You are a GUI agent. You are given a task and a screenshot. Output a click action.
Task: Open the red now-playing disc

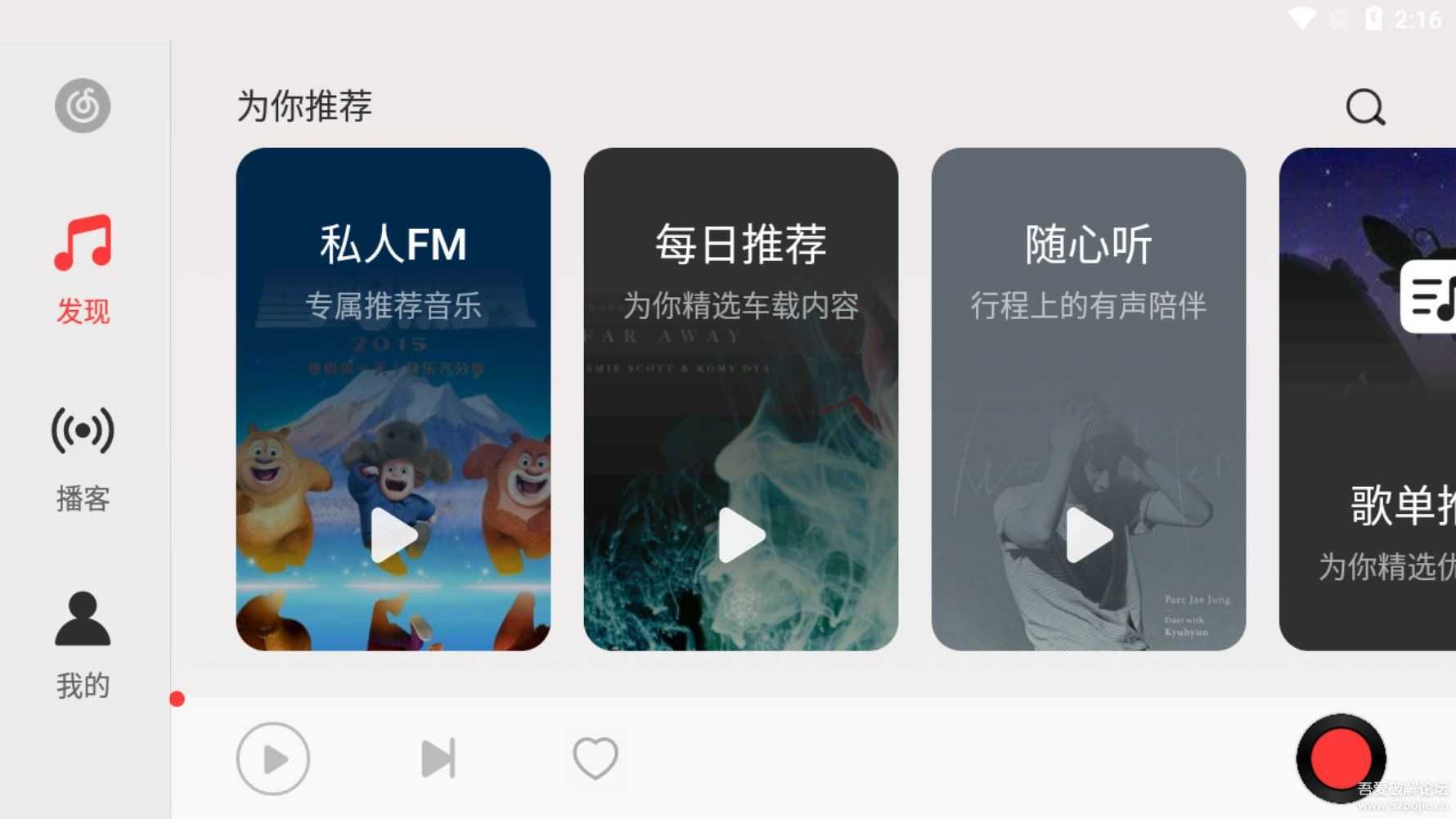point(1341,758)
